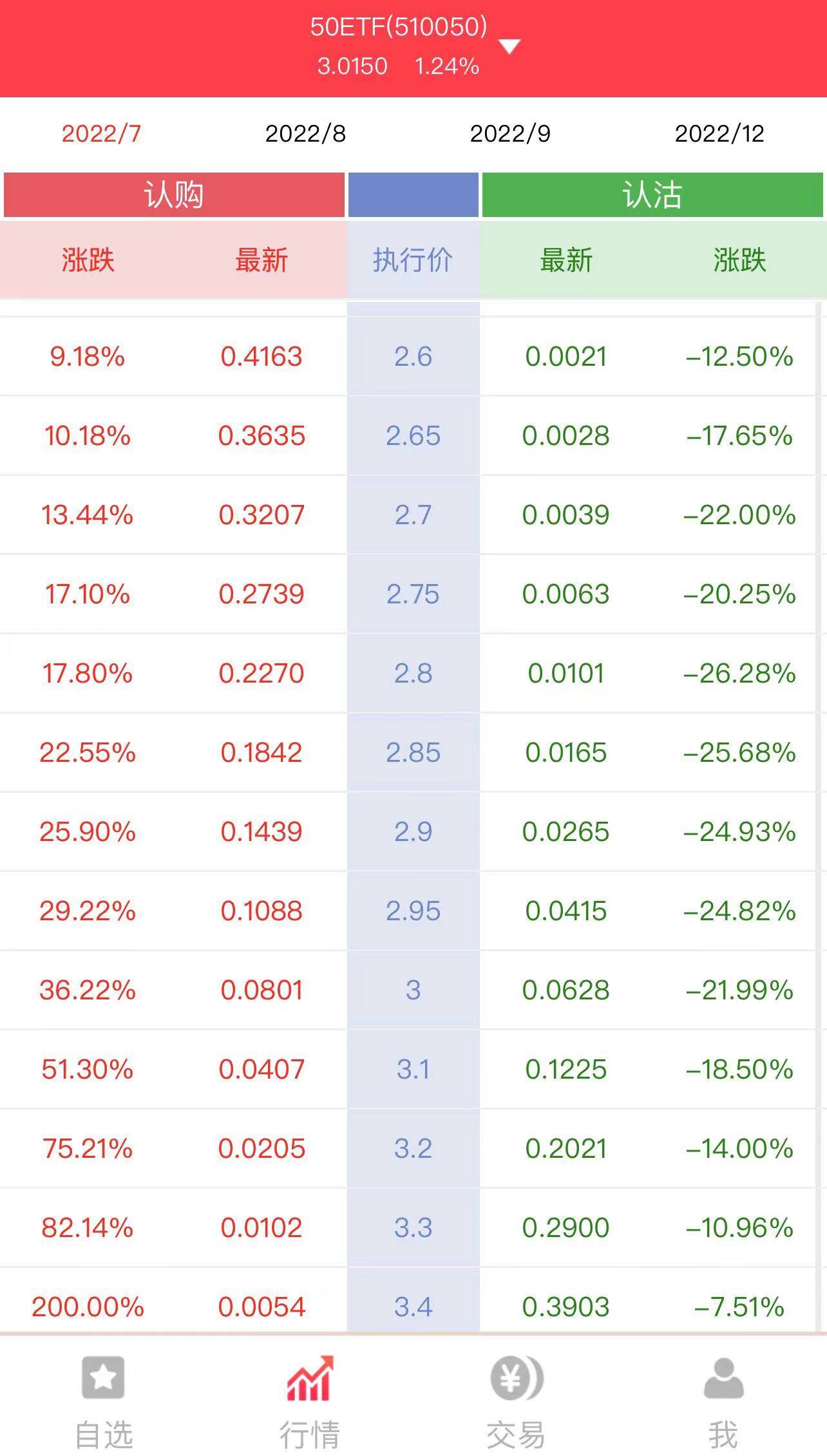
Task: Click the 1.24% change percentage
Action: click(446, 66)
